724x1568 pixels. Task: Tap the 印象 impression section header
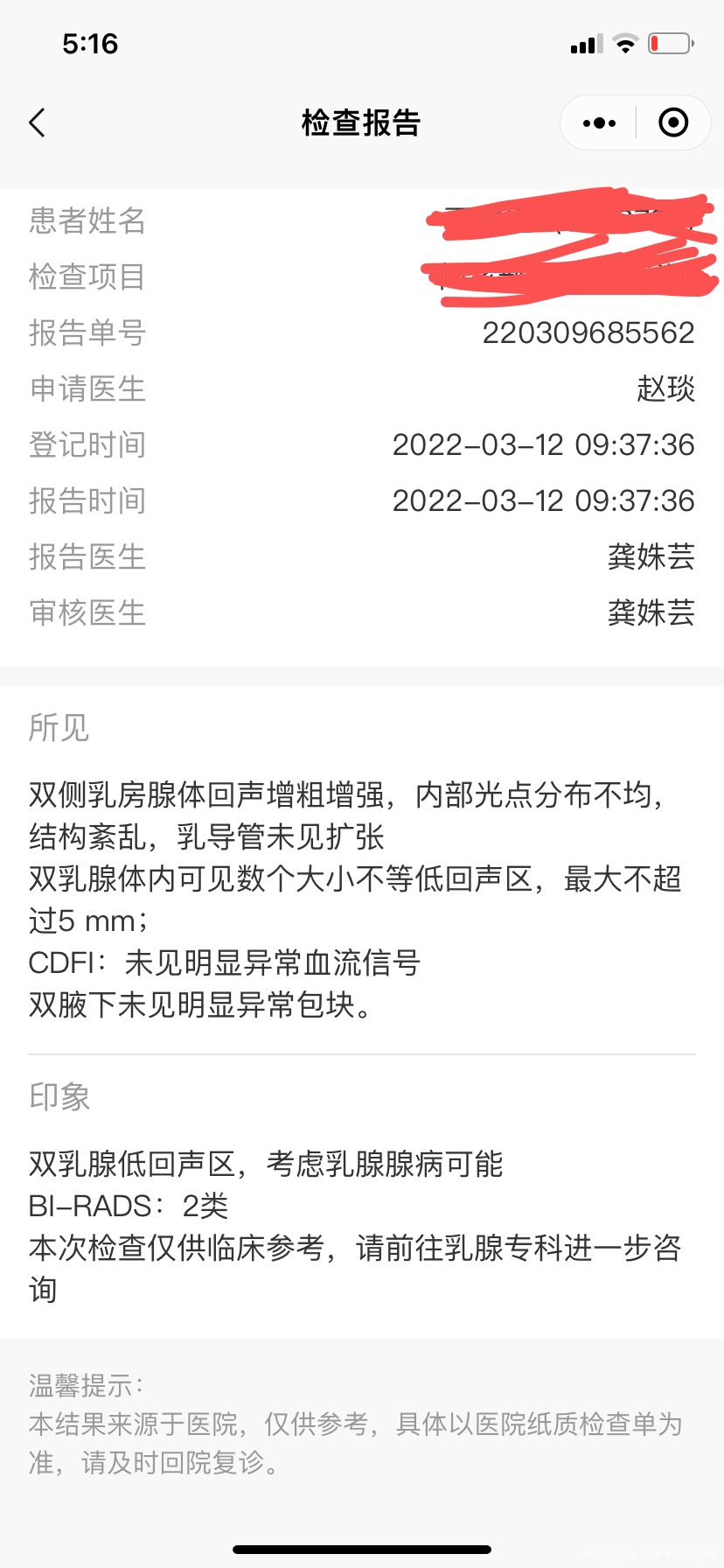point(58,1095)
